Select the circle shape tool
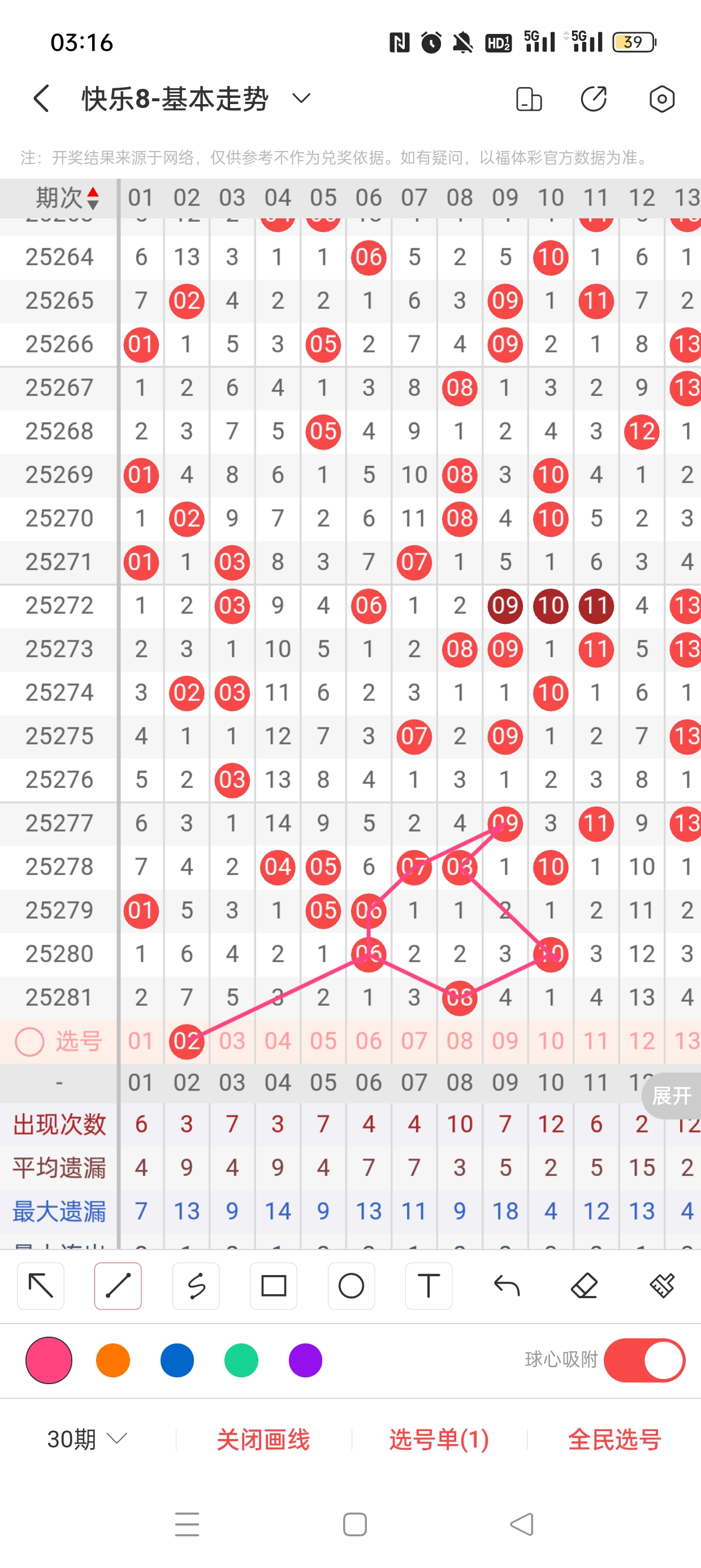The image size is (701, 1568). [351, 1286]
